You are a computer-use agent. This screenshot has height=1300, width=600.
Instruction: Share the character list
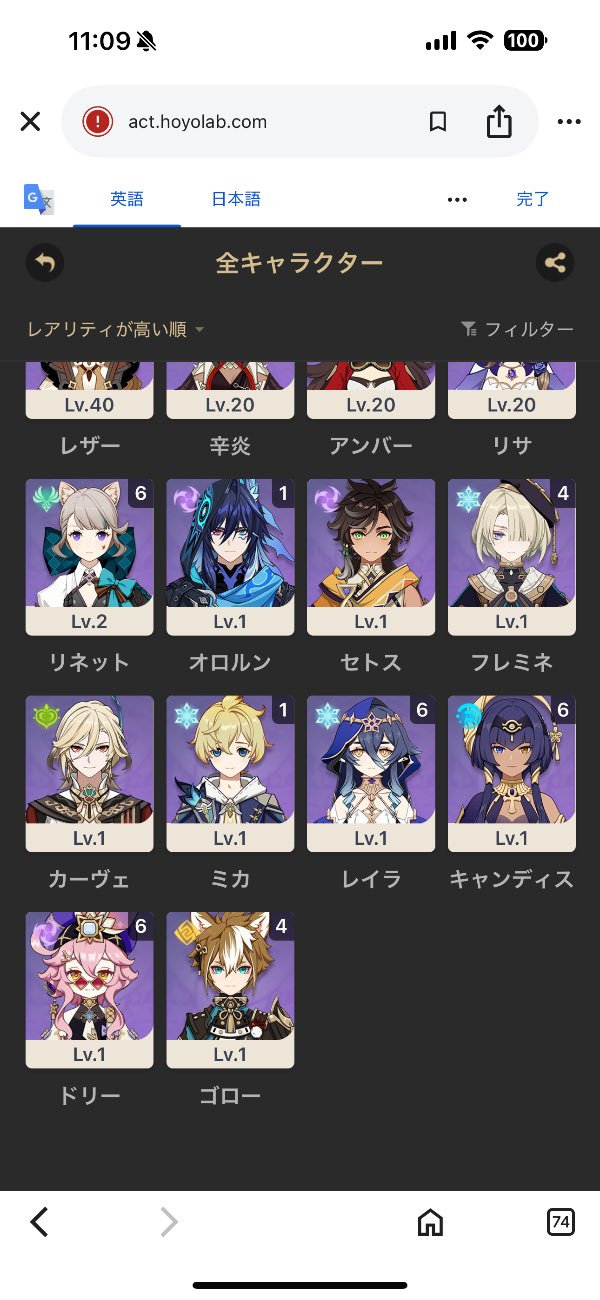pos(555,263)
